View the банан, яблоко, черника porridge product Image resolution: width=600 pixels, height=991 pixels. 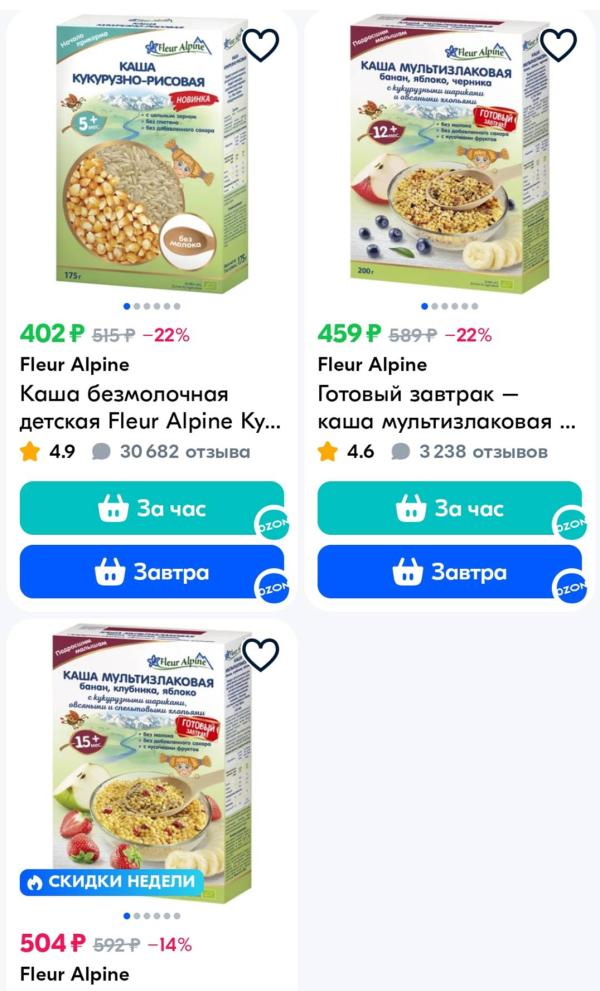(x=448, y=160)
